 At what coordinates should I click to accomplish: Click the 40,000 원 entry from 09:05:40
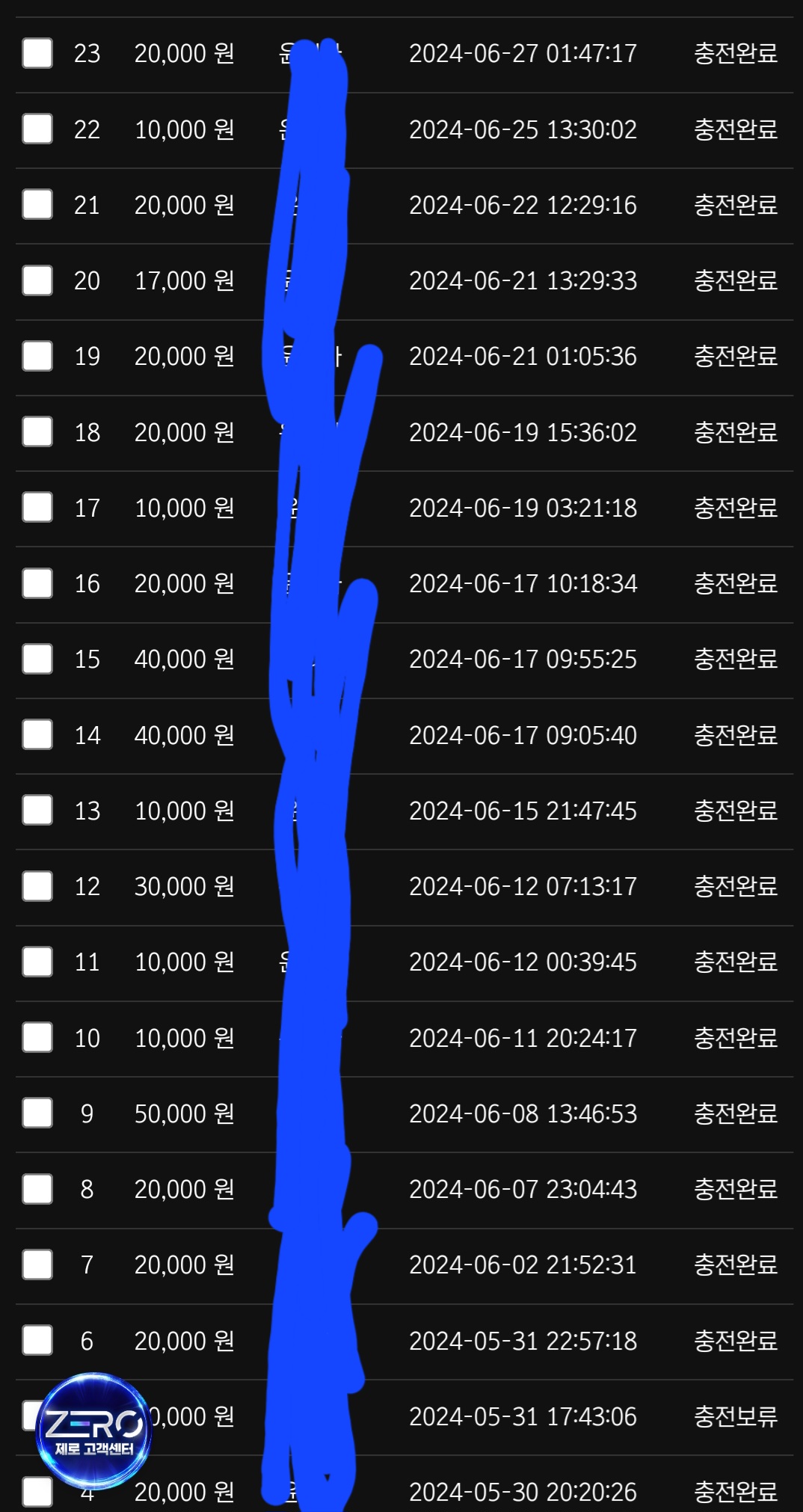point(185,734)
